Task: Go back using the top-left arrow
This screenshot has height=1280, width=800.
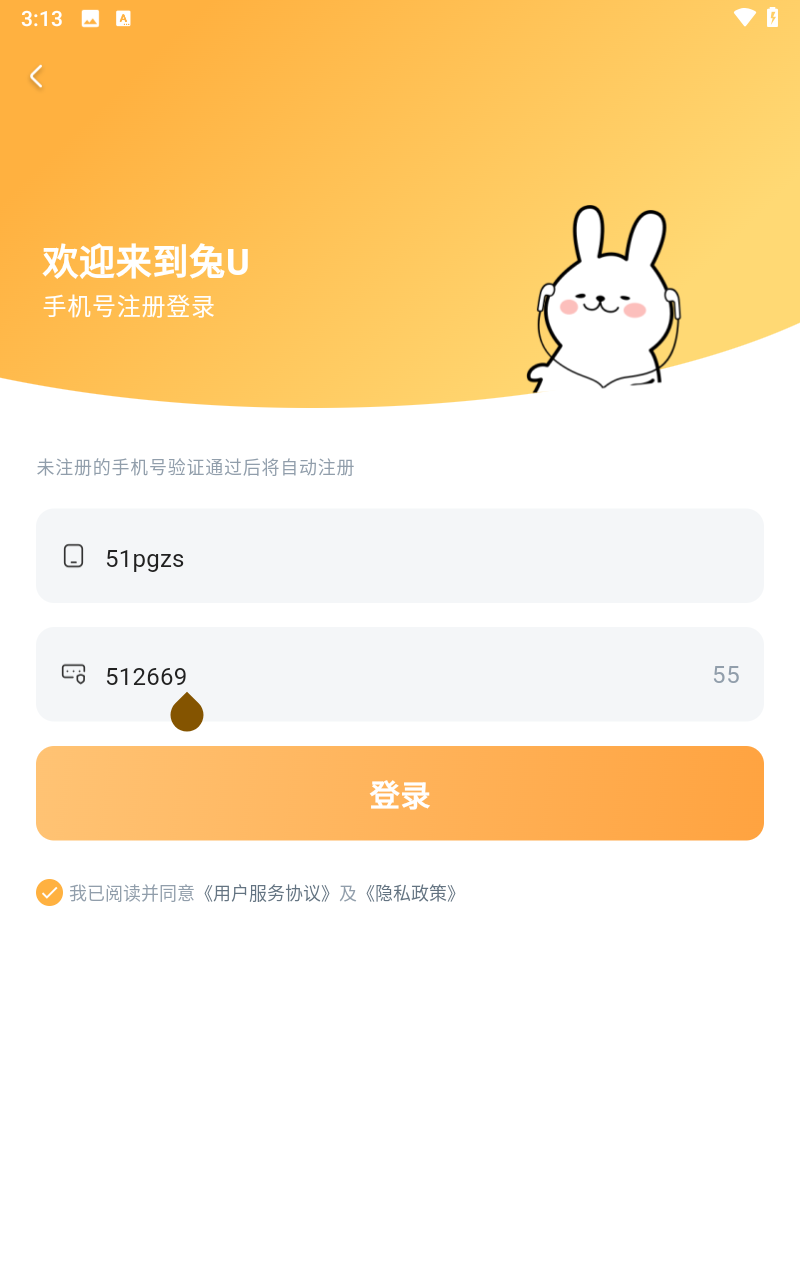Action: [x=37, y=77]
